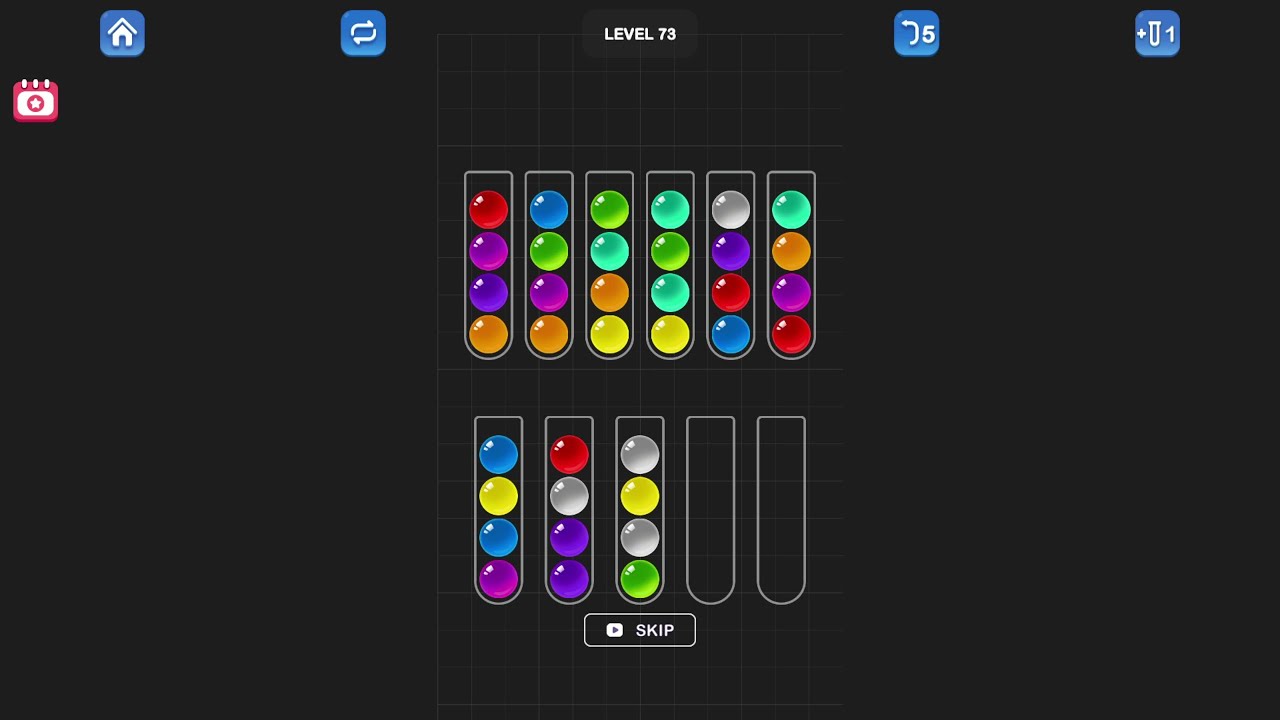
Task: Select the tube with teal, green, teal, yellow balls
Action: click(x=670, y=266)
